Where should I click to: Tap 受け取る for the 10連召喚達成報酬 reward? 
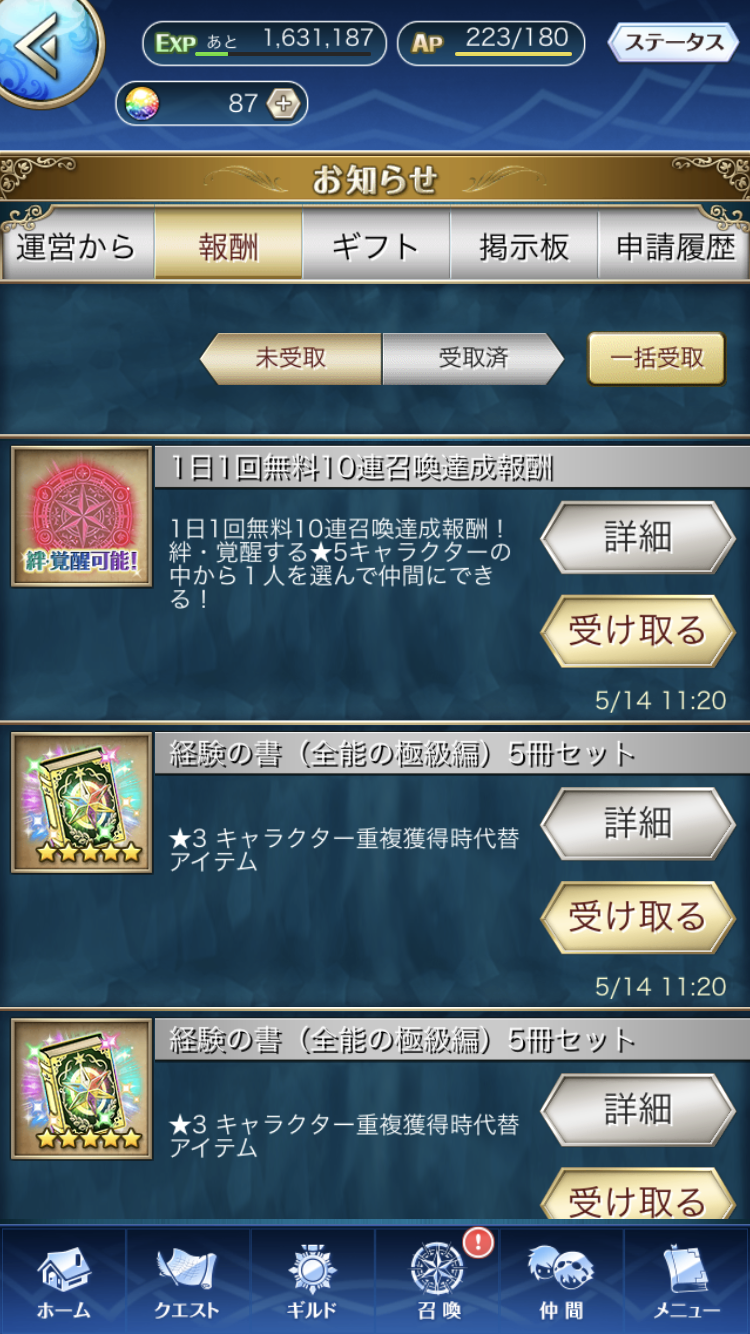[x=638, y=631]
